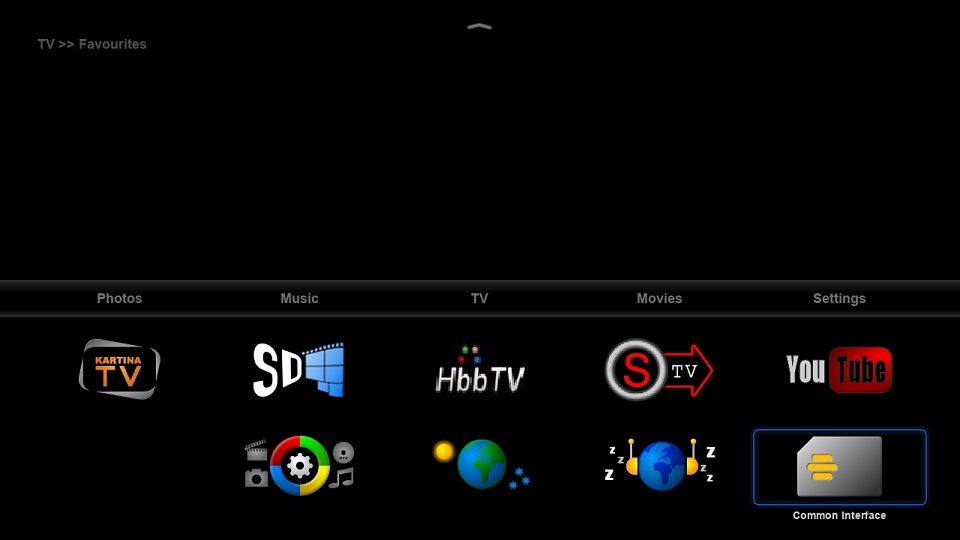This screenshot has width=960, height=540.
Task: Select the TV tab
Action: pyautogui.click(x=479, y=298)
